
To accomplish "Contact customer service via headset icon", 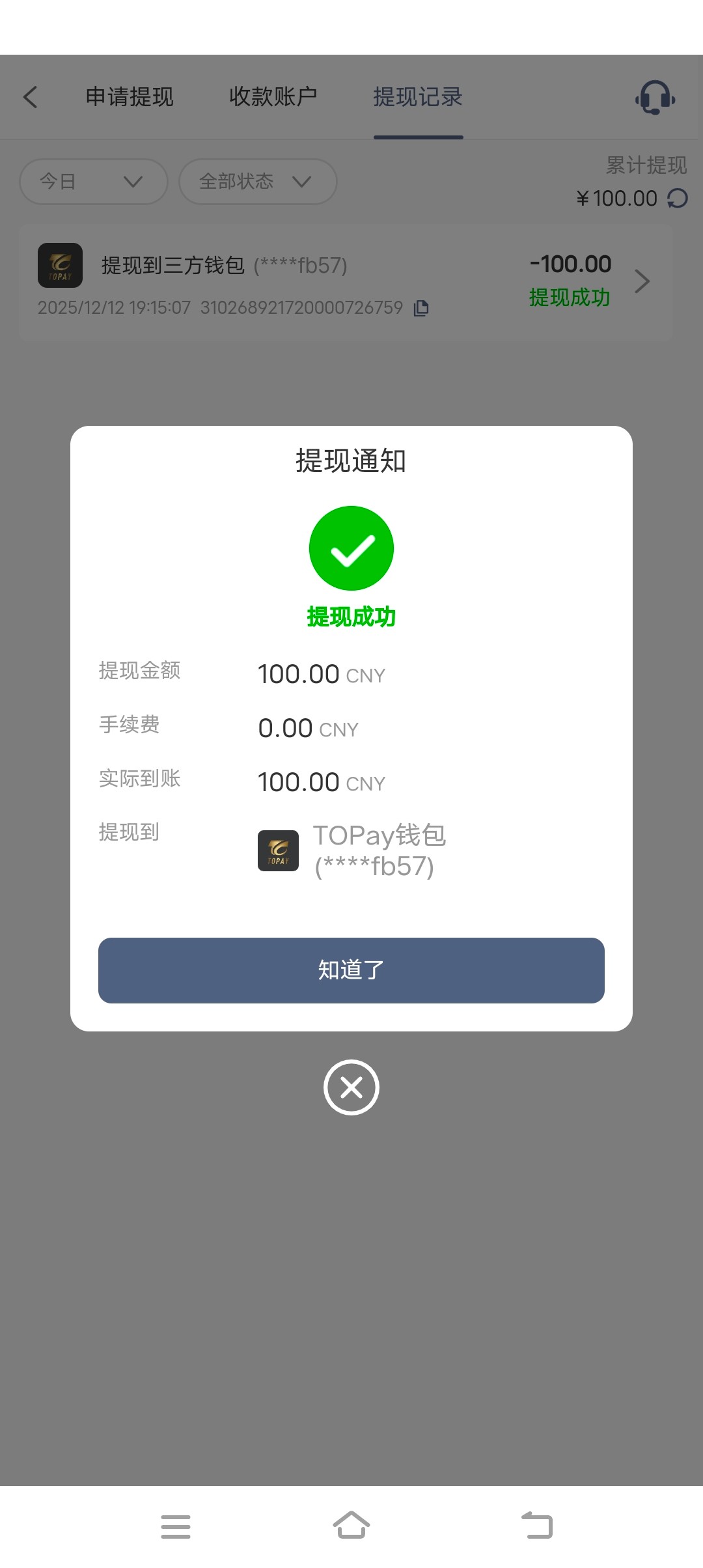I will pyautogui.click(x=655, y=98).
